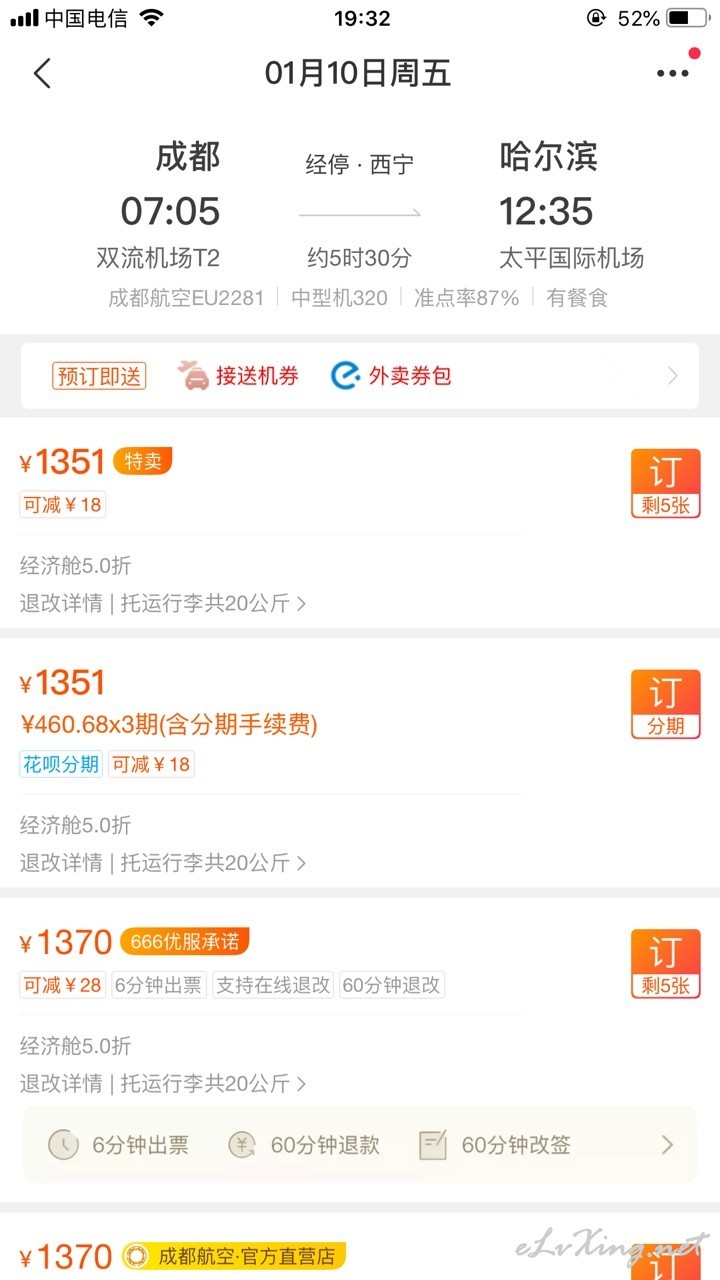Book the ¥1370 666优服承诺 ticket
720x1280 pixels.
[x=665, y=964]
